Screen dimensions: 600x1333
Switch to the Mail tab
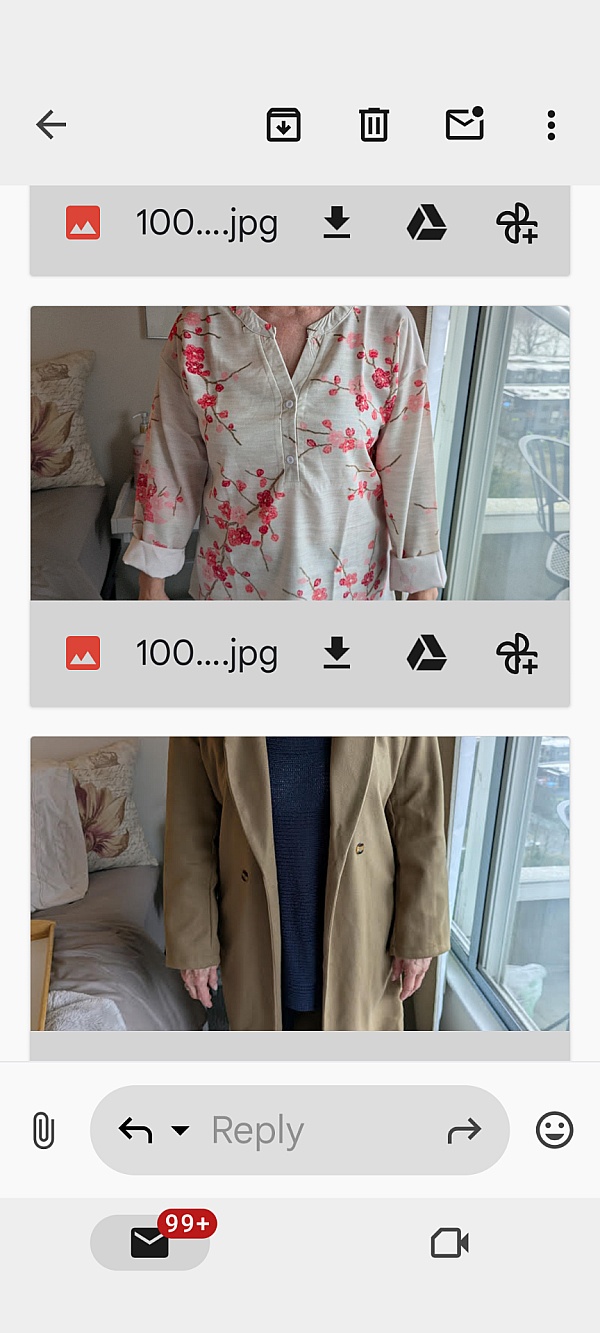150,1243
